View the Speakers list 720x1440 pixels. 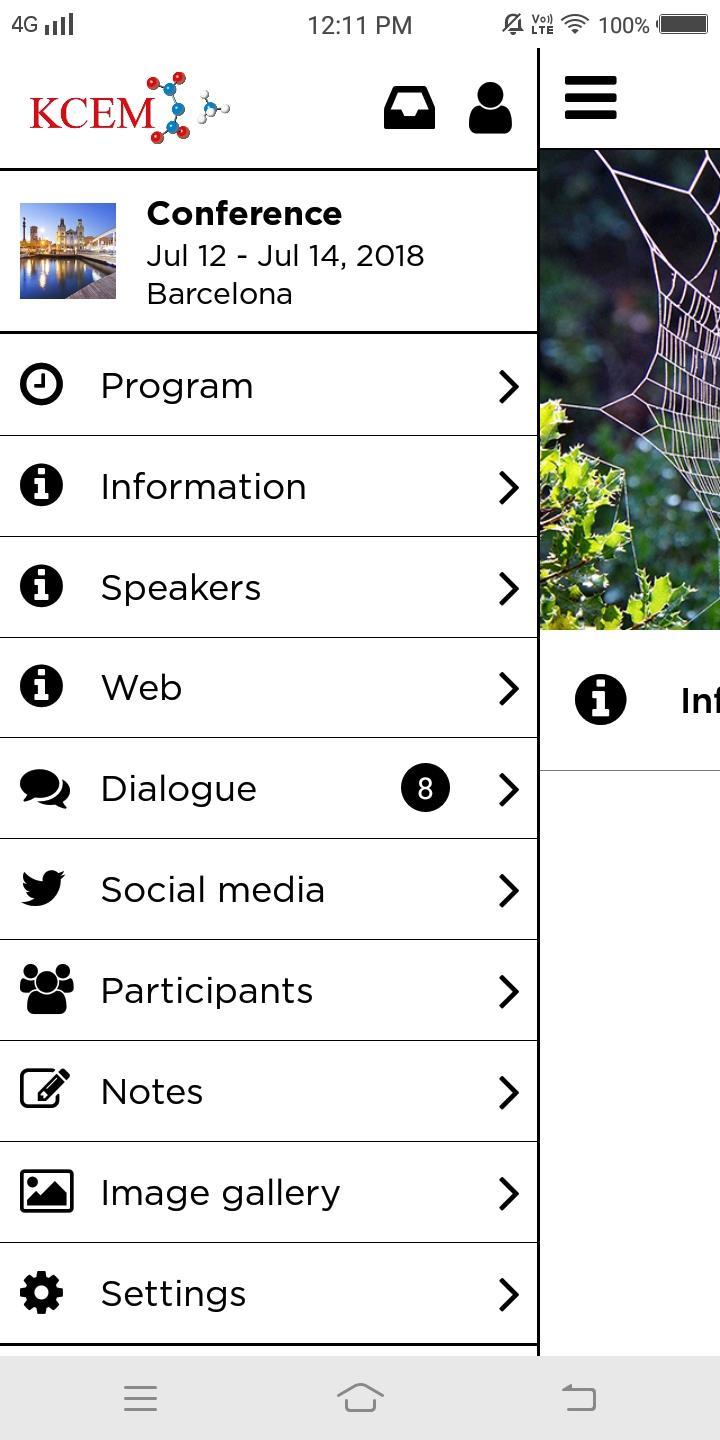point(268,588)
